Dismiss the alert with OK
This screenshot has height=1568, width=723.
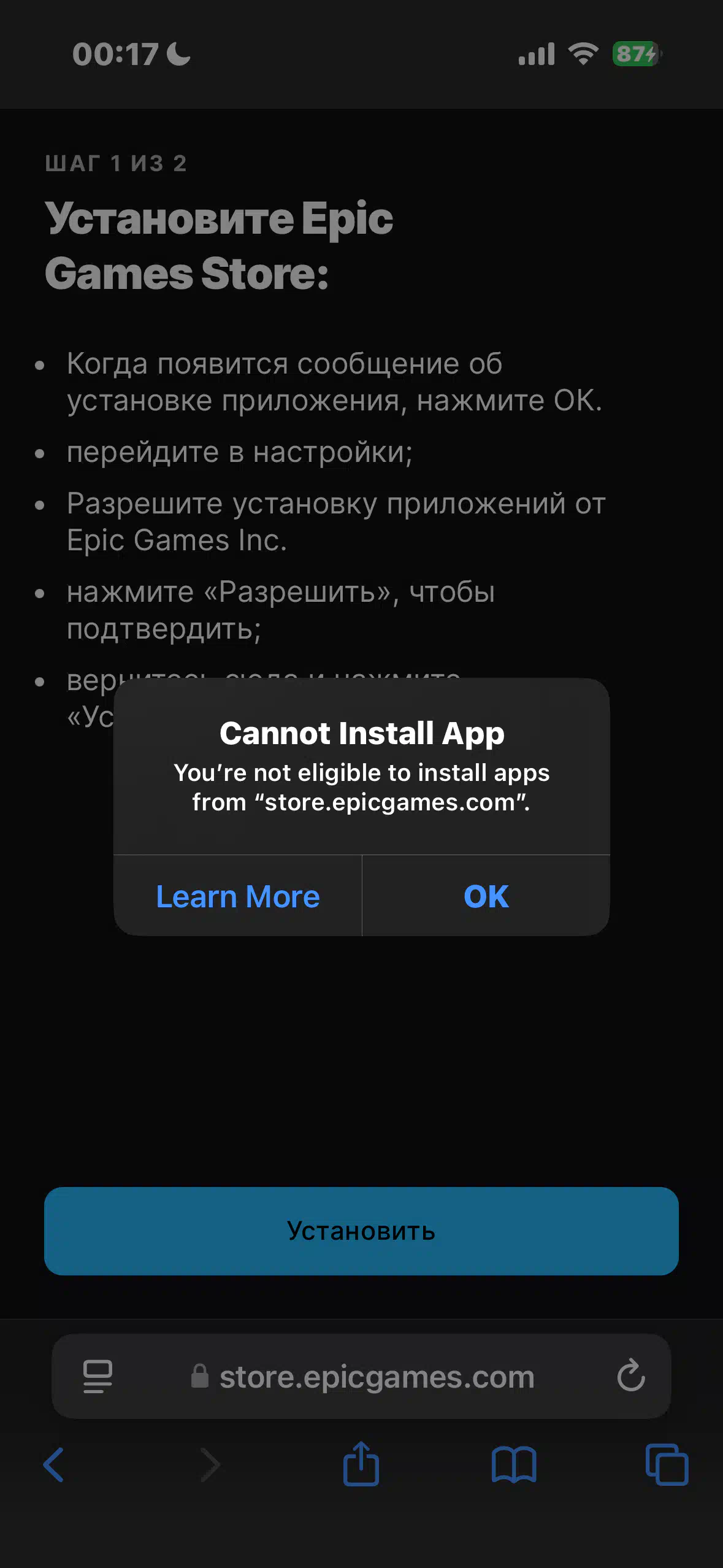click(486, 896)
